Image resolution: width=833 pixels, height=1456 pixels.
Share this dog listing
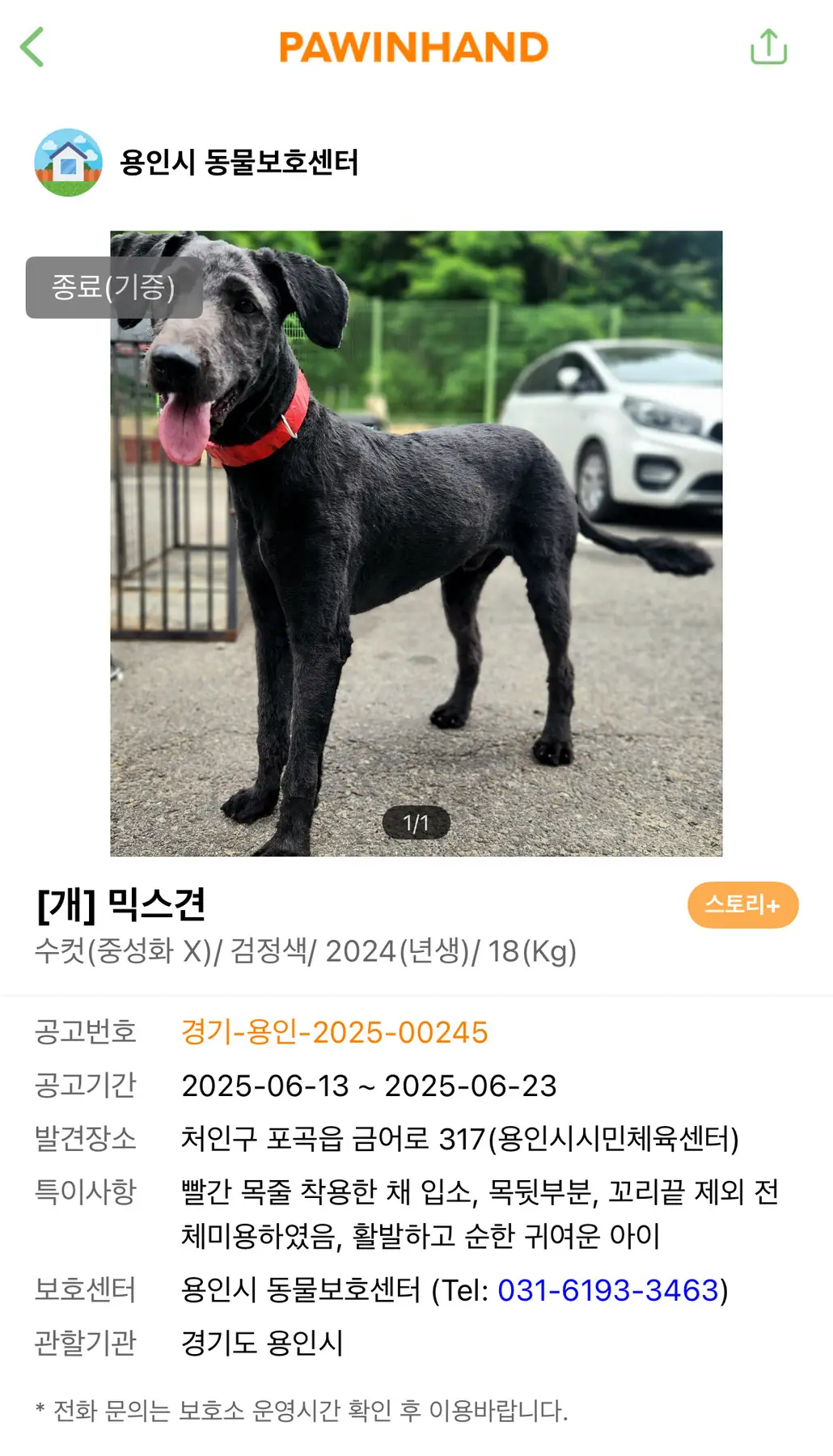[768, 47]
